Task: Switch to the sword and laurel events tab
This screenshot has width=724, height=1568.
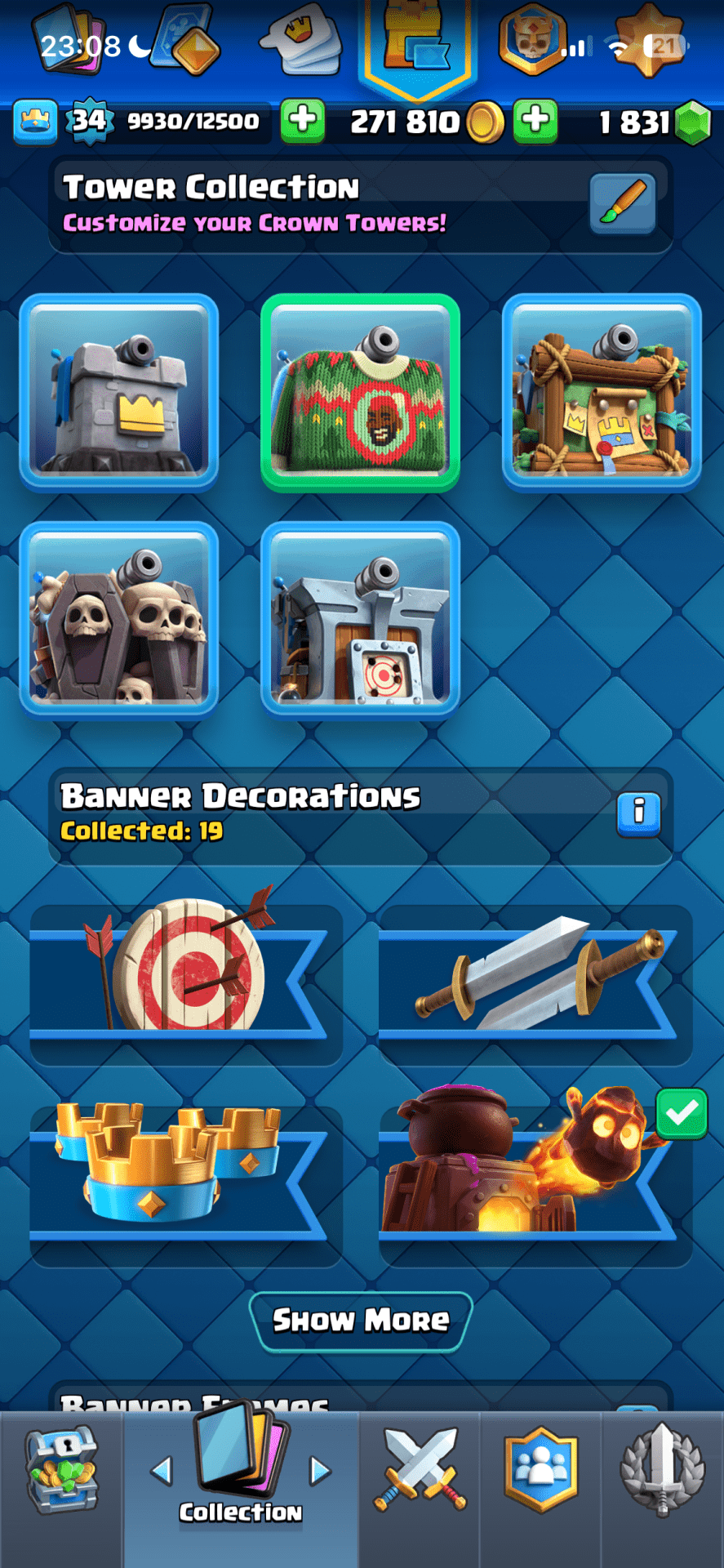Action: point(662,1472)
